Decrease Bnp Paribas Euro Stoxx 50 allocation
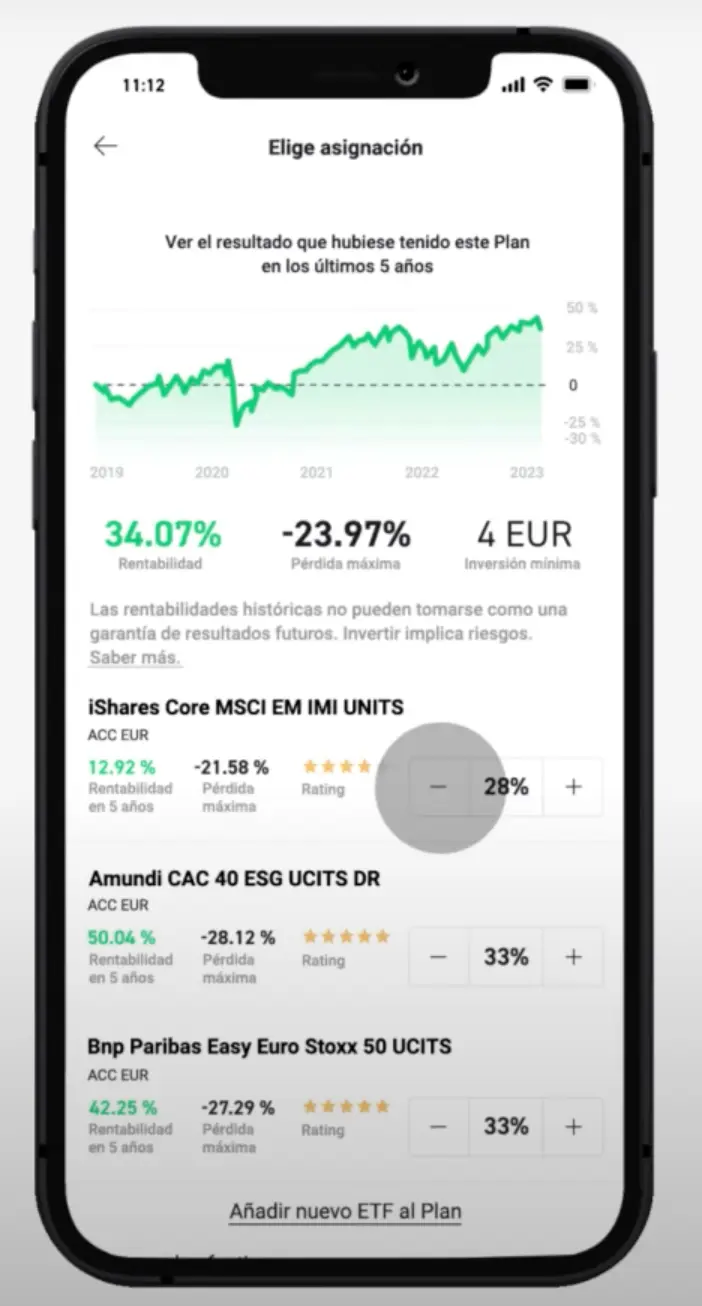The image size is (702, 1306). coord(438,1127)
